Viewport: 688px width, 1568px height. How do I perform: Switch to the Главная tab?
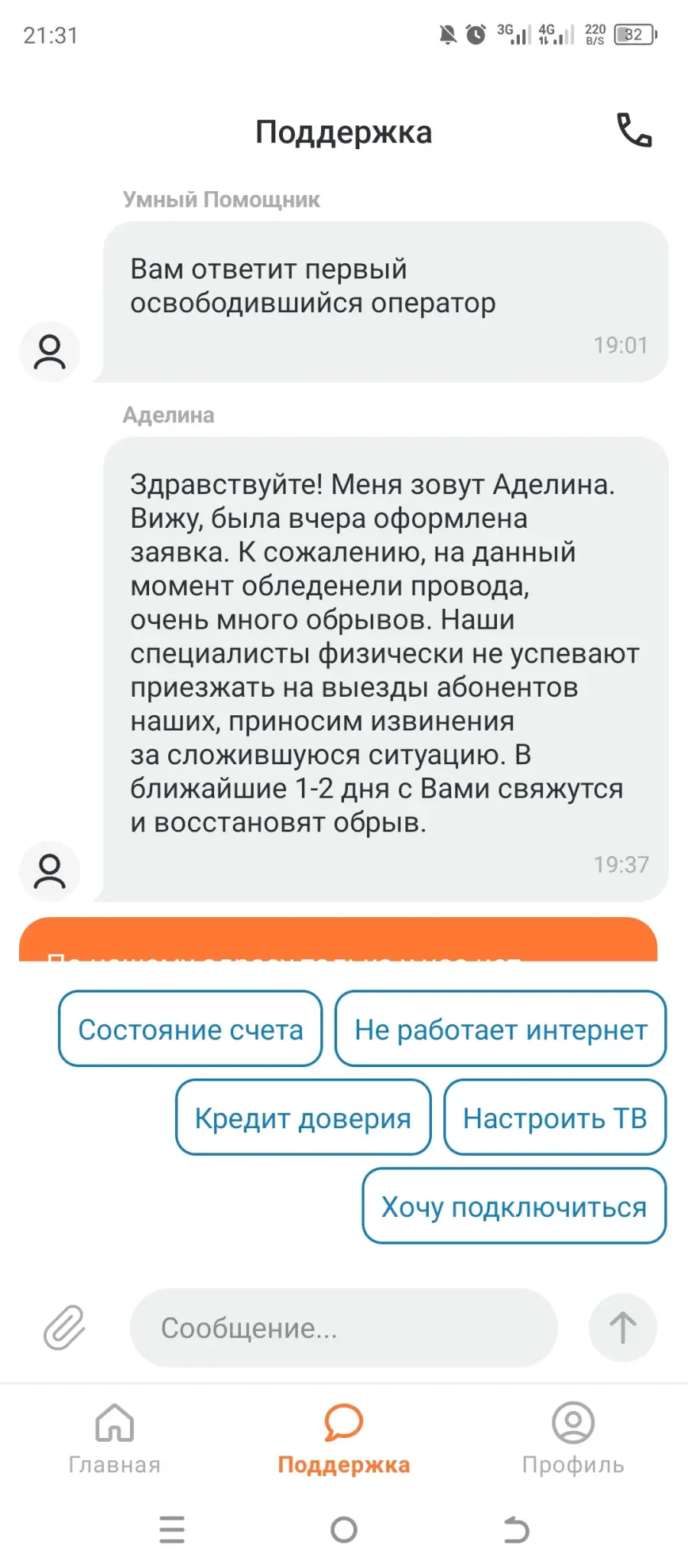[115, 1438]
